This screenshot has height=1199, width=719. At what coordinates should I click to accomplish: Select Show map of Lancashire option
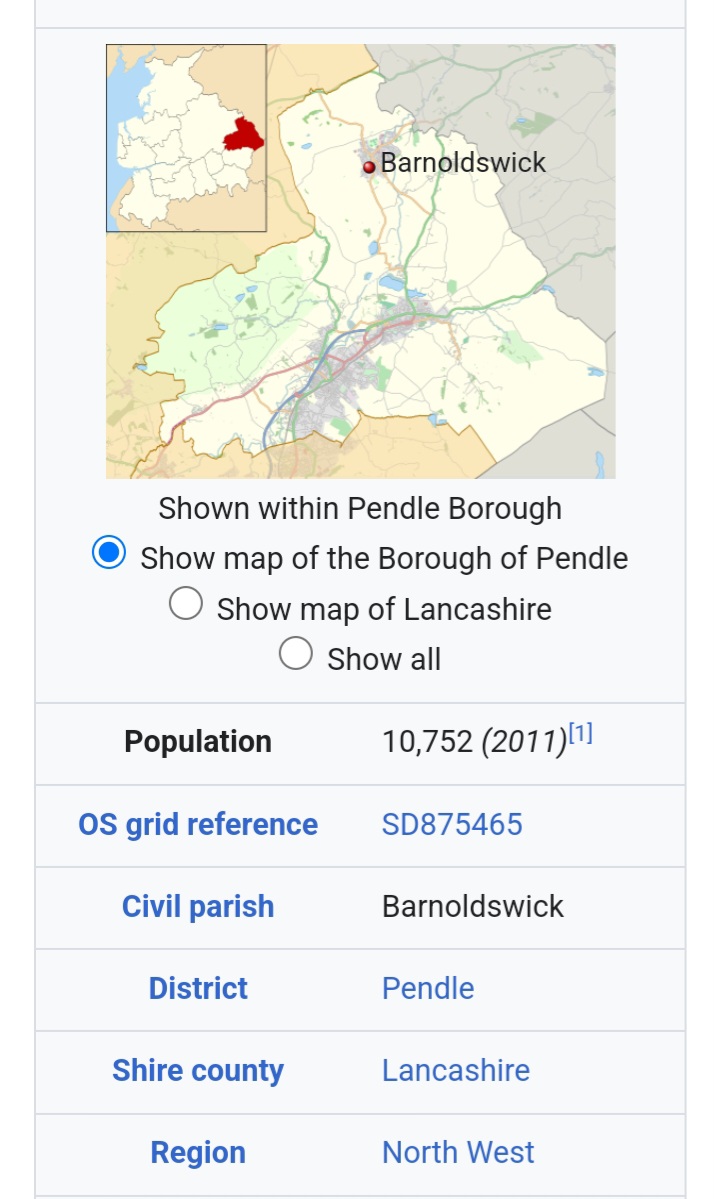186,604
